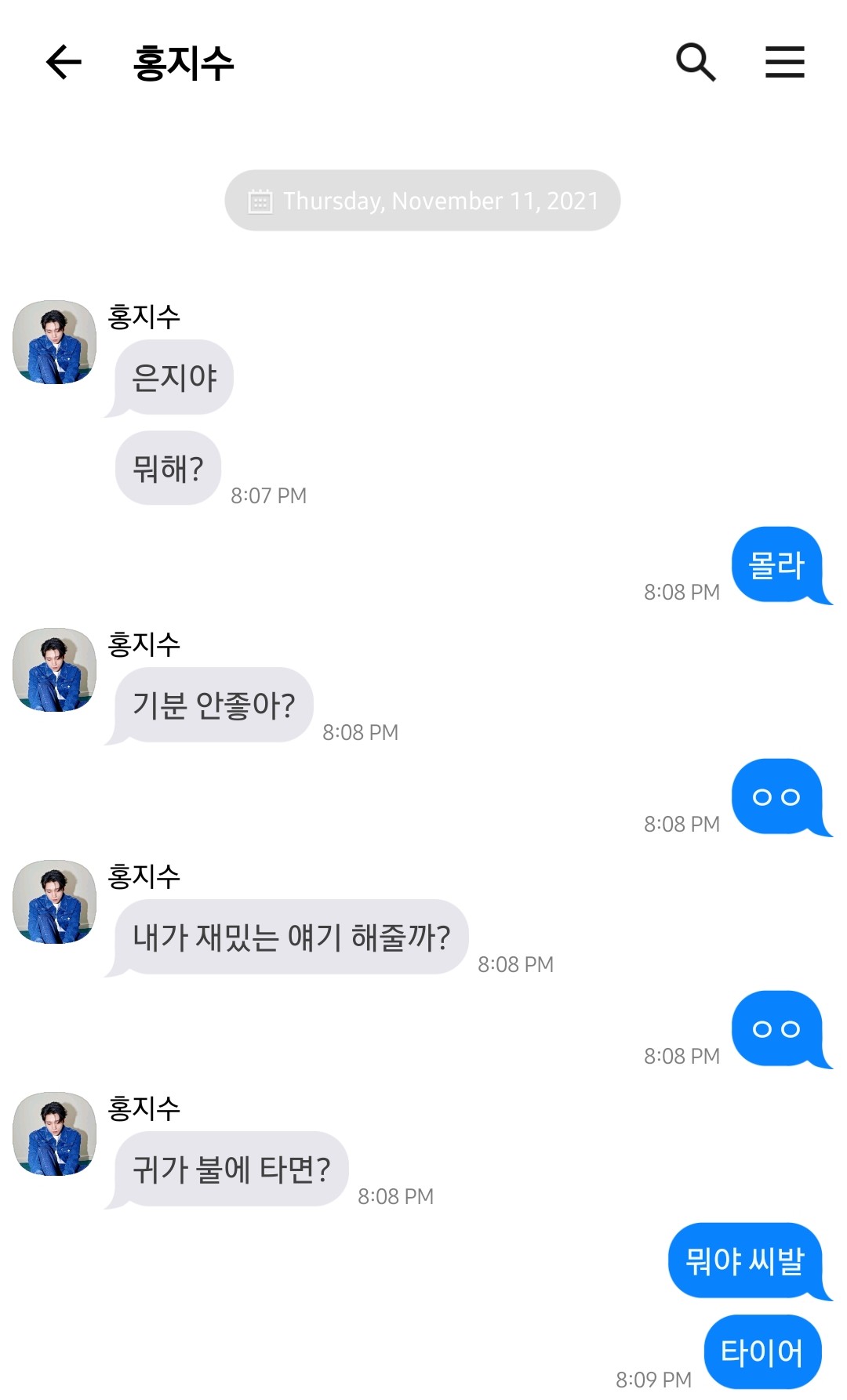This screenshot has width=847, height=1400.
Task: Open 홍지수's avatar next to 기분 안좋아?
Action: (x=55, y=670)
